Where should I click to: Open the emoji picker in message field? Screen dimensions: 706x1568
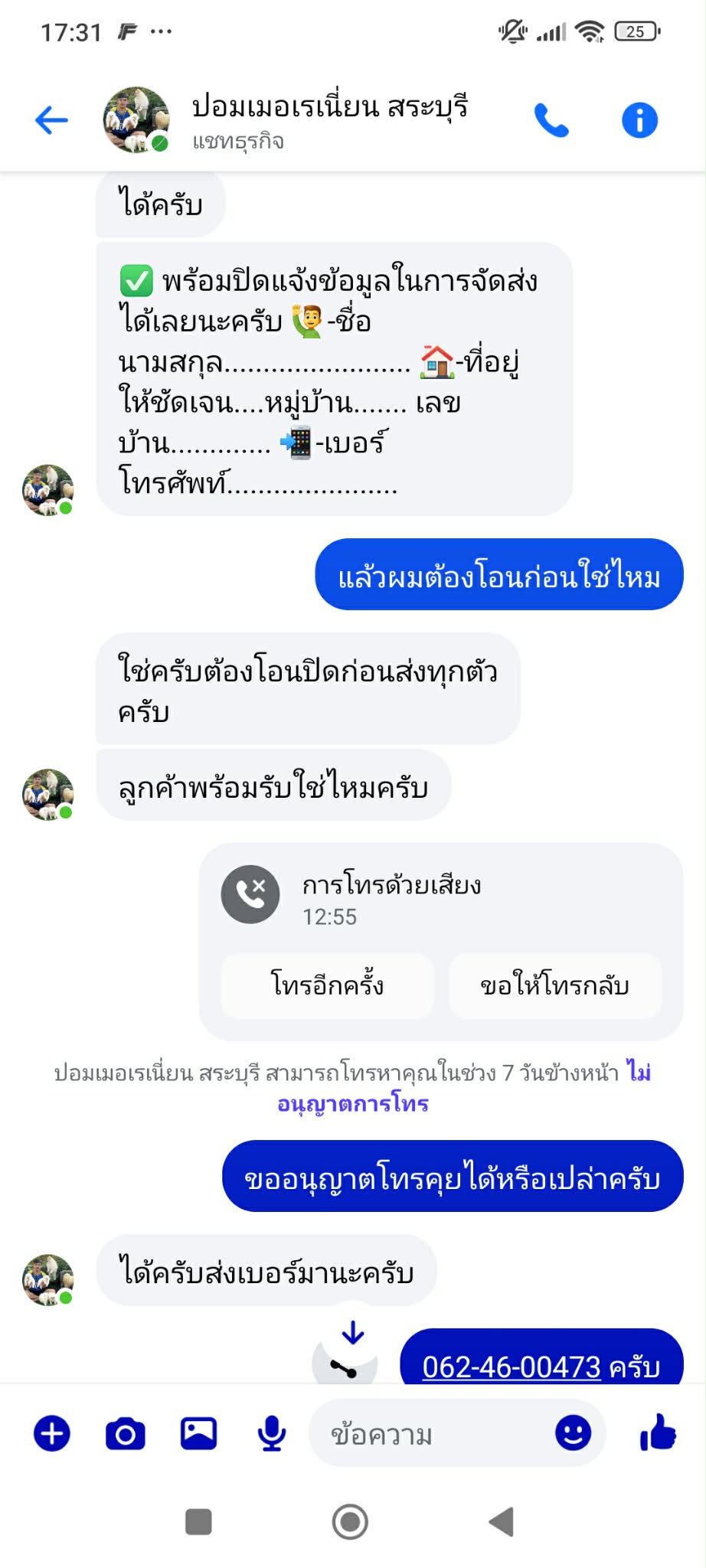coord(573,1432)
